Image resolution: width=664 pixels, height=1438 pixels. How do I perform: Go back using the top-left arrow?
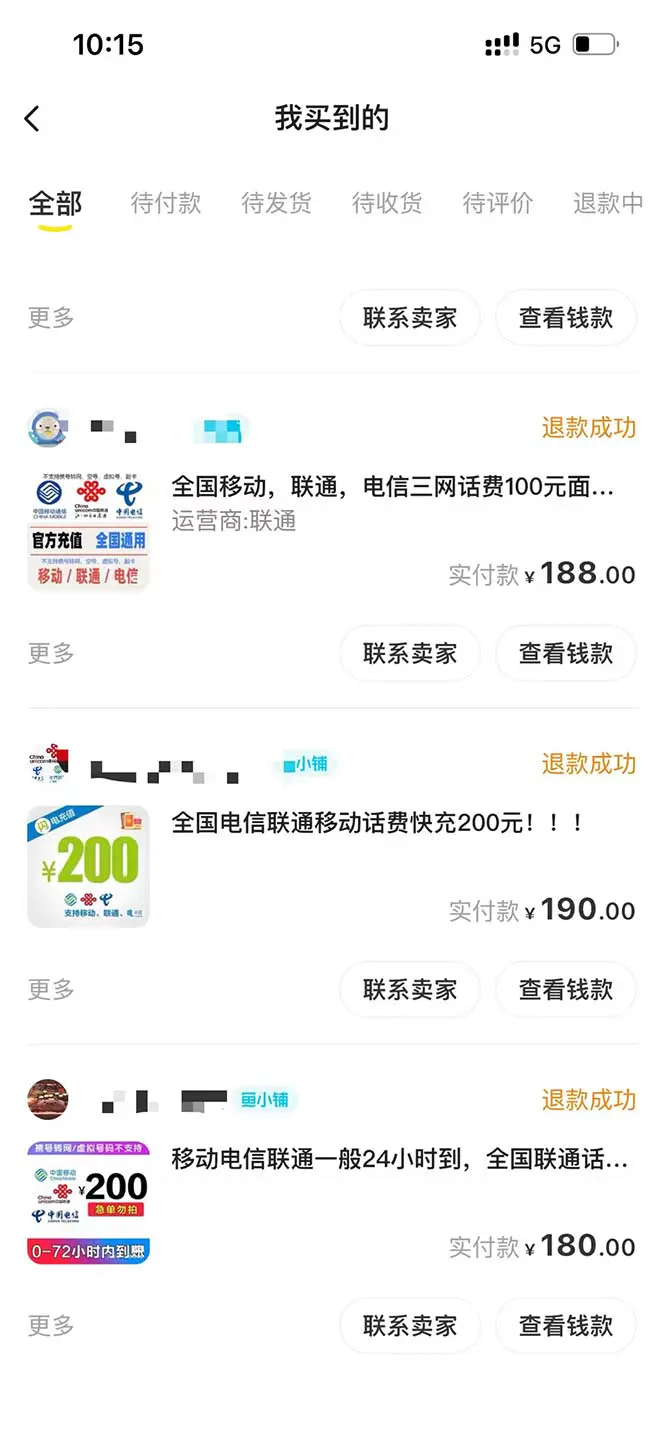(32, 119)
